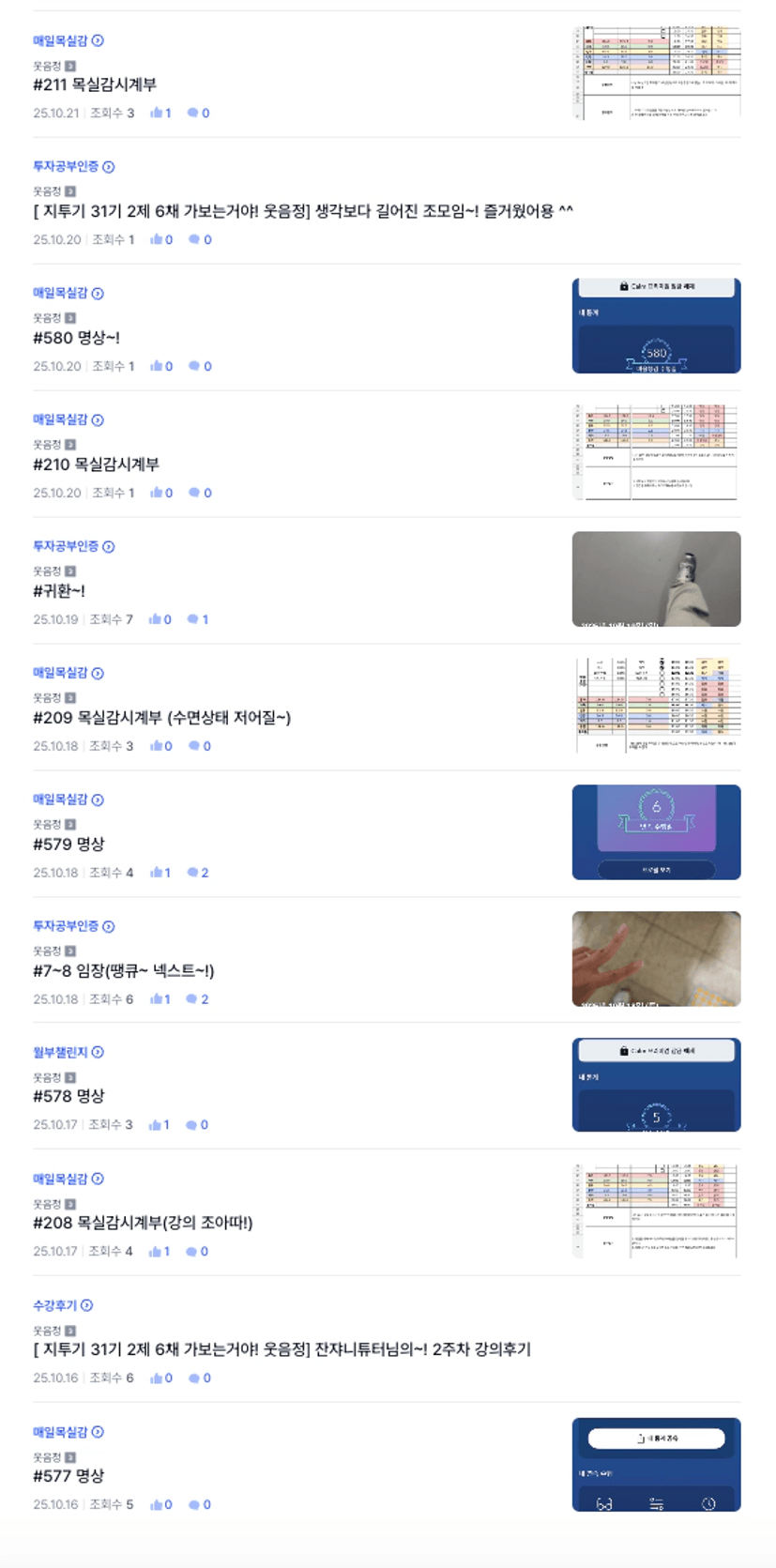View the #209 목실감시계부 (수면상태 저어질~) post
This screenshot has height=1568, width=776.
point(161,718)
